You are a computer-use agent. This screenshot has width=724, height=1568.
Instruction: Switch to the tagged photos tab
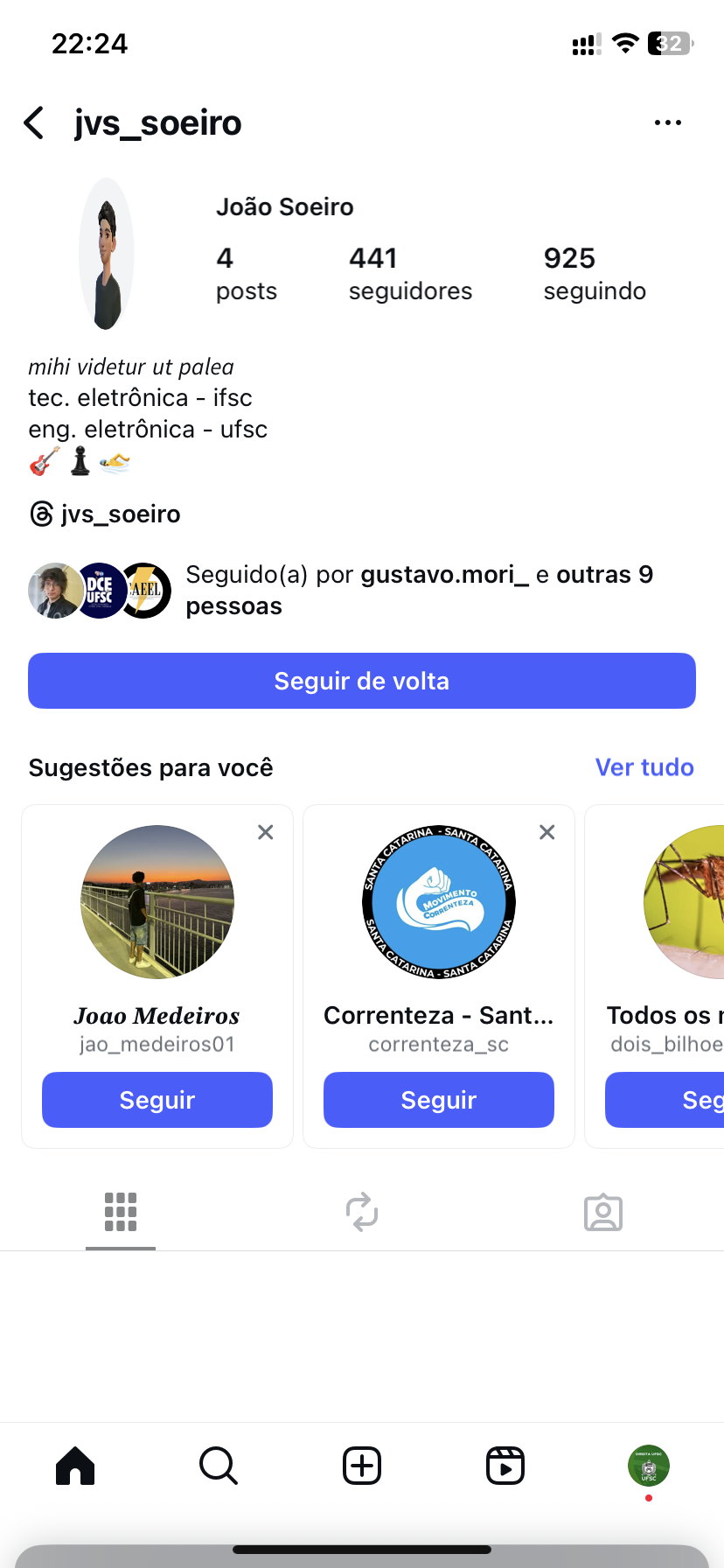603,1213
